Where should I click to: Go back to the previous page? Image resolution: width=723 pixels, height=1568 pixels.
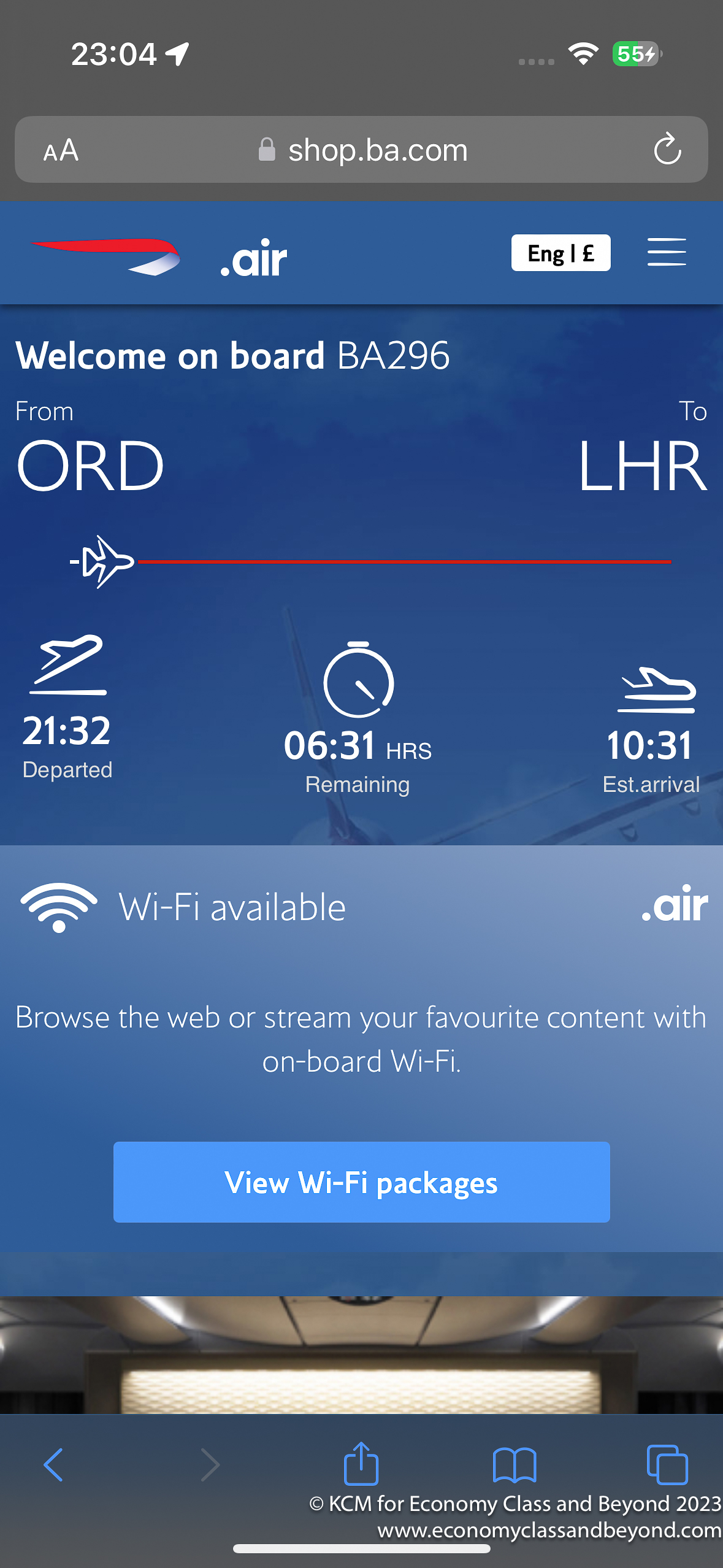click(x=54, y=1465)
